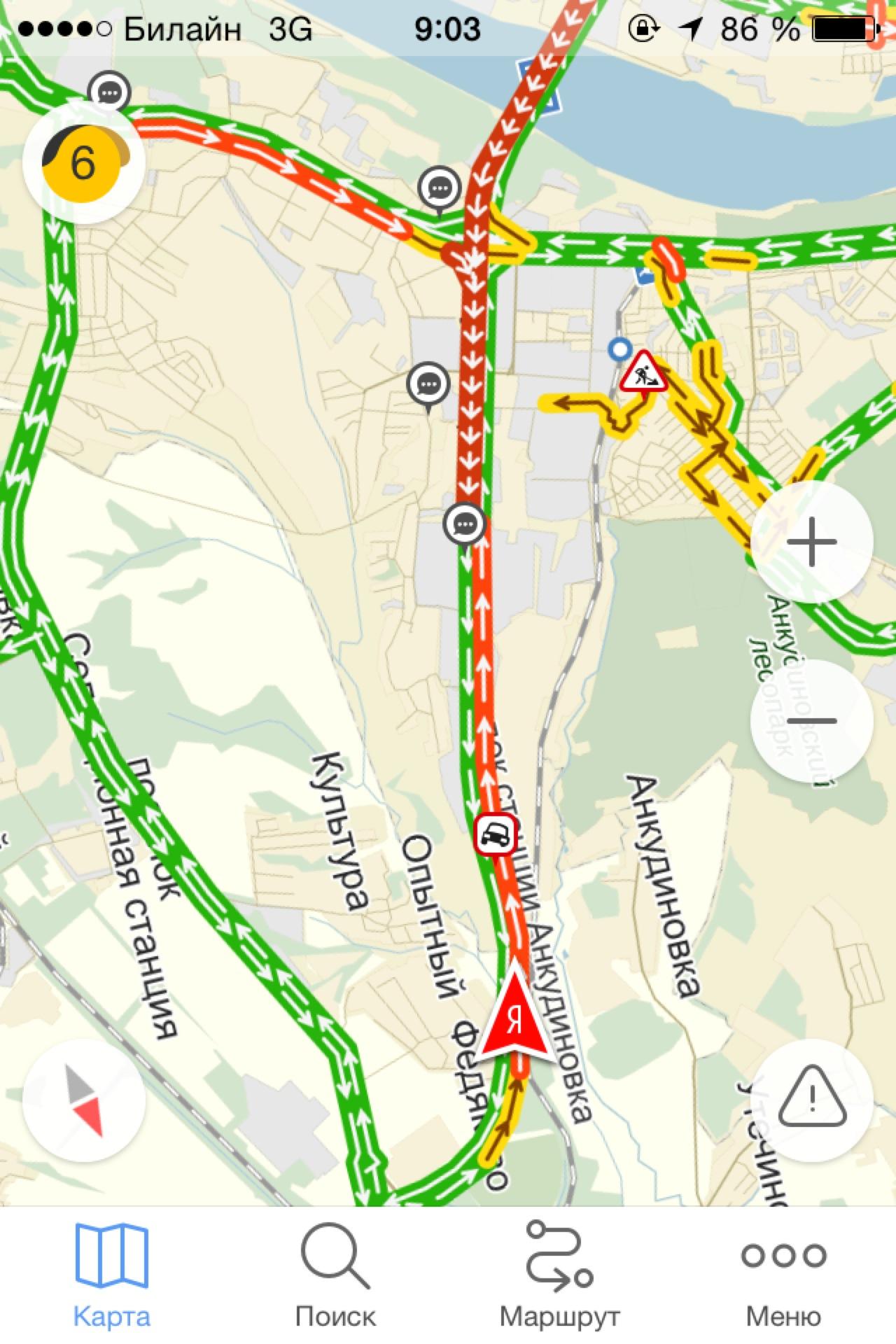This screenshot has width=896, height=1344.
Task: Switch to the Карта tab
Action: coord(112,1274)
